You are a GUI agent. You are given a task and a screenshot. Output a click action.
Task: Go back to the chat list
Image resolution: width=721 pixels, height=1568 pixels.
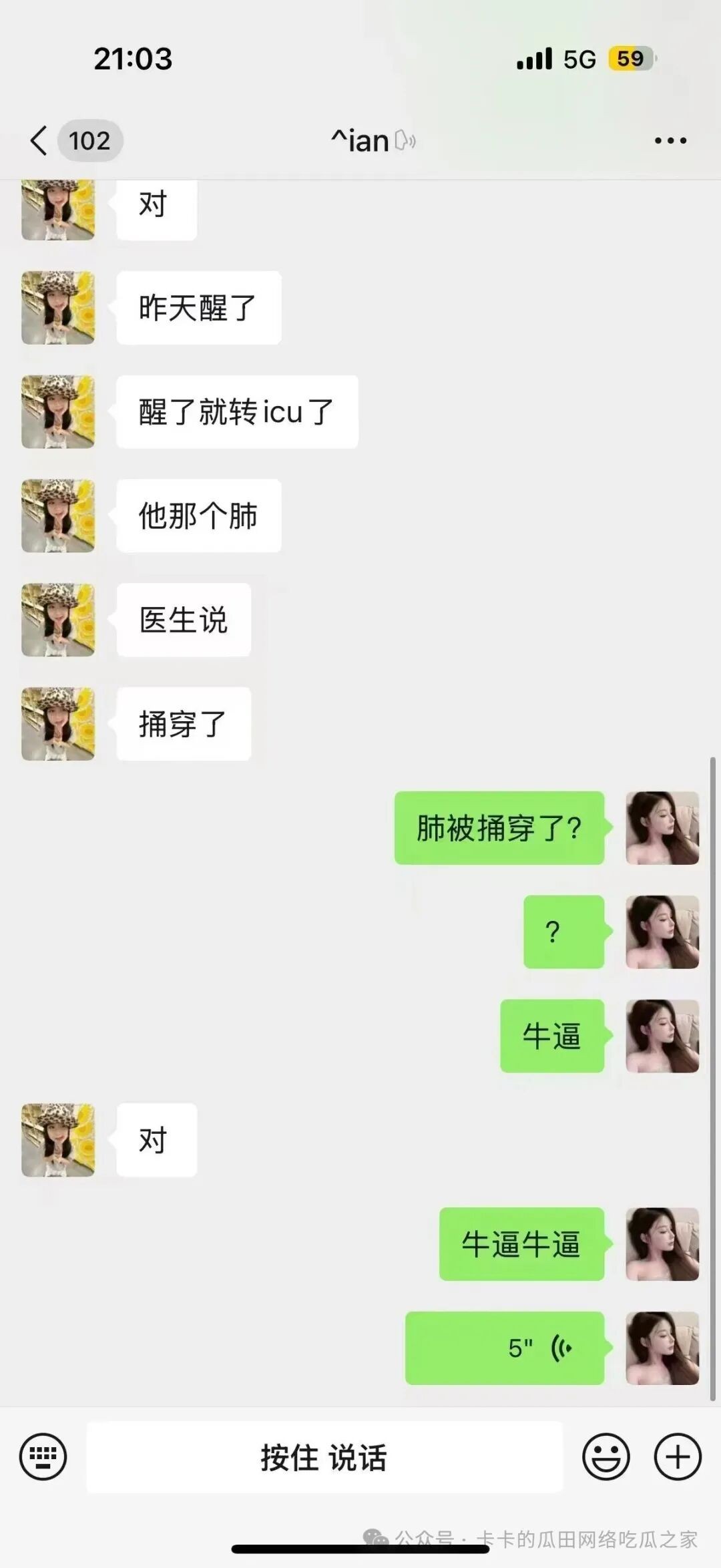tap(40, 141)
